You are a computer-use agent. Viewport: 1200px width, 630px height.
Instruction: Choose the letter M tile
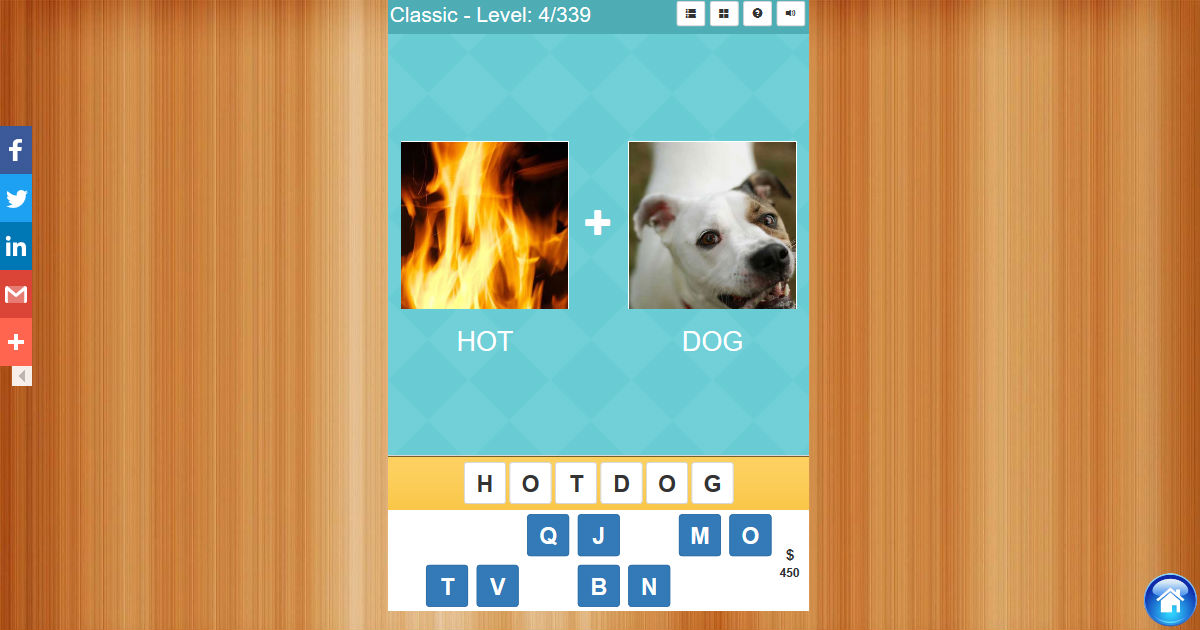[700, 535]
